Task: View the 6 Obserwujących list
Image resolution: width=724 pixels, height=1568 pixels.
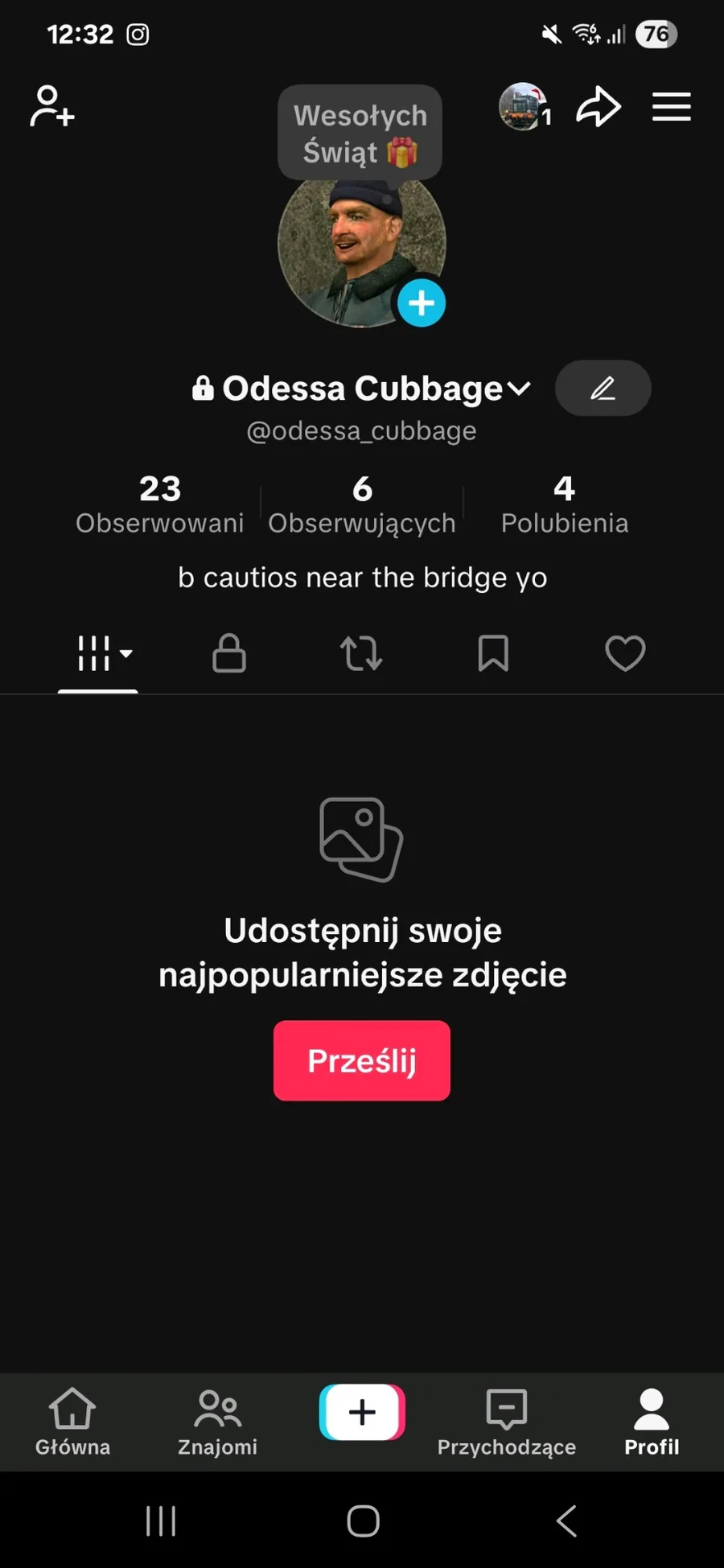Action: click(x=362, y=504)
